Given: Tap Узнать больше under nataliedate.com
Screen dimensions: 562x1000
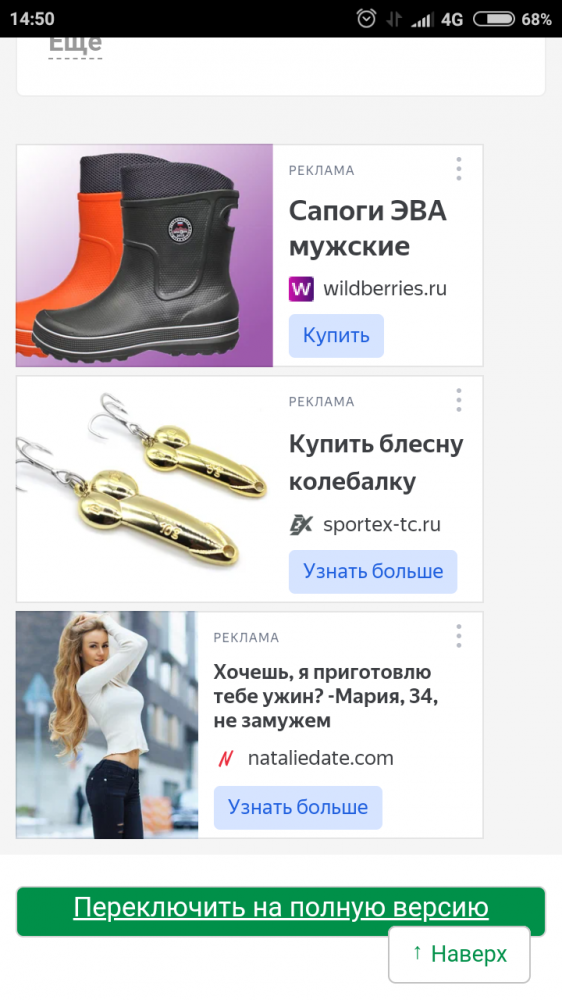Looking at the screenshot, I should tap(298, 807).
